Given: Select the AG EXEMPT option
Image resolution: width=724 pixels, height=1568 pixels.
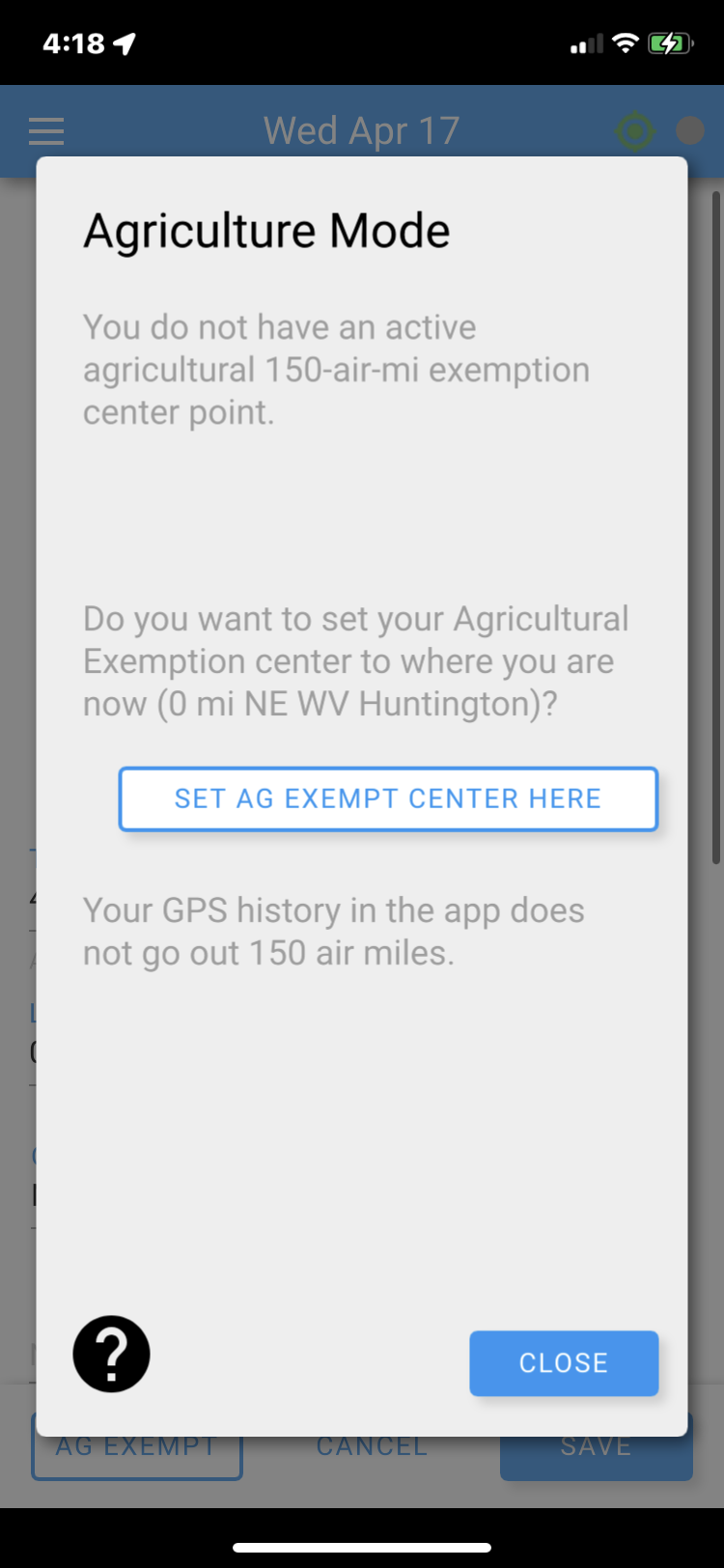Looking at the screenshot, I should coord(136,1445).
